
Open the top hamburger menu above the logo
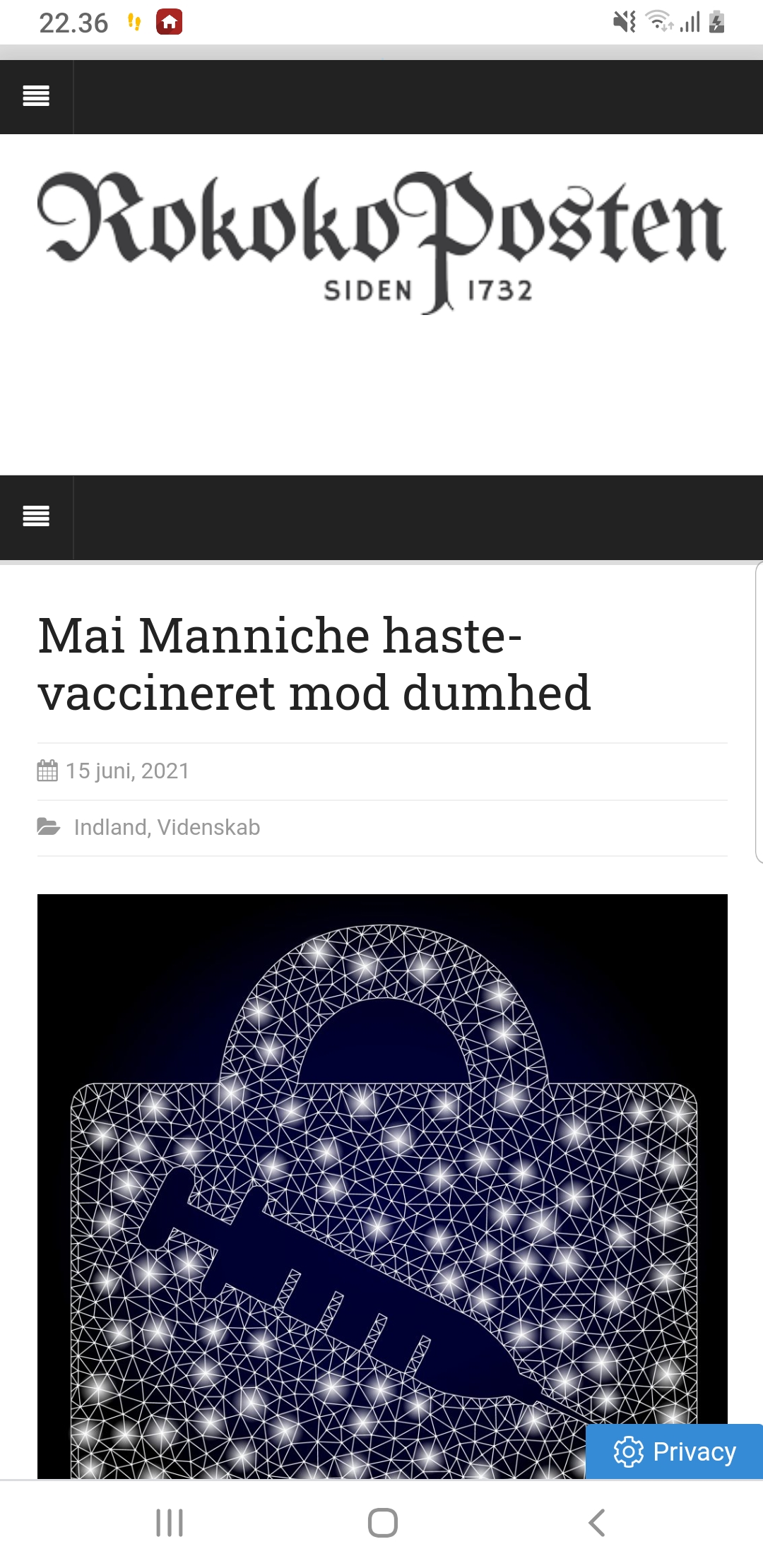pos(36,96)
